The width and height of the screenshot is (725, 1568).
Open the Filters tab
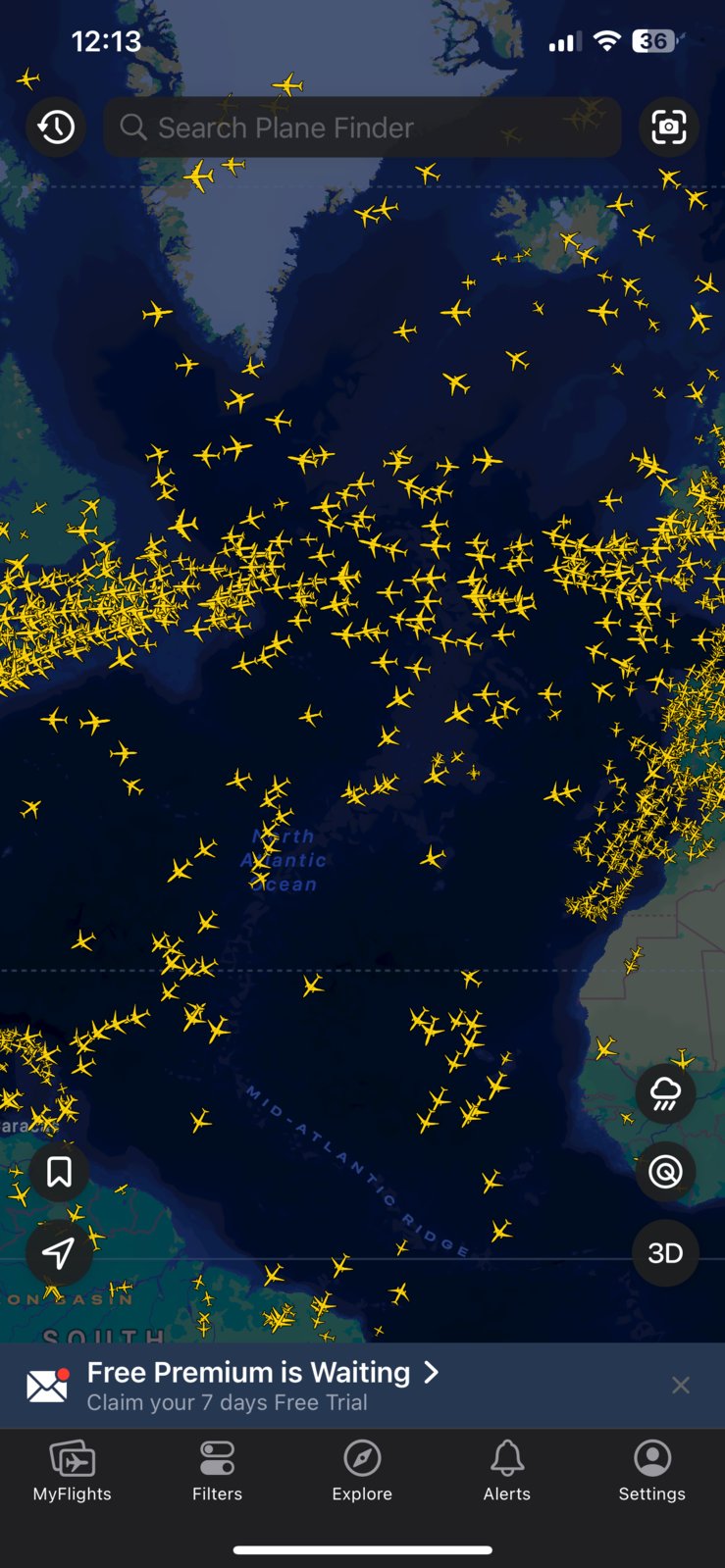217,1471
